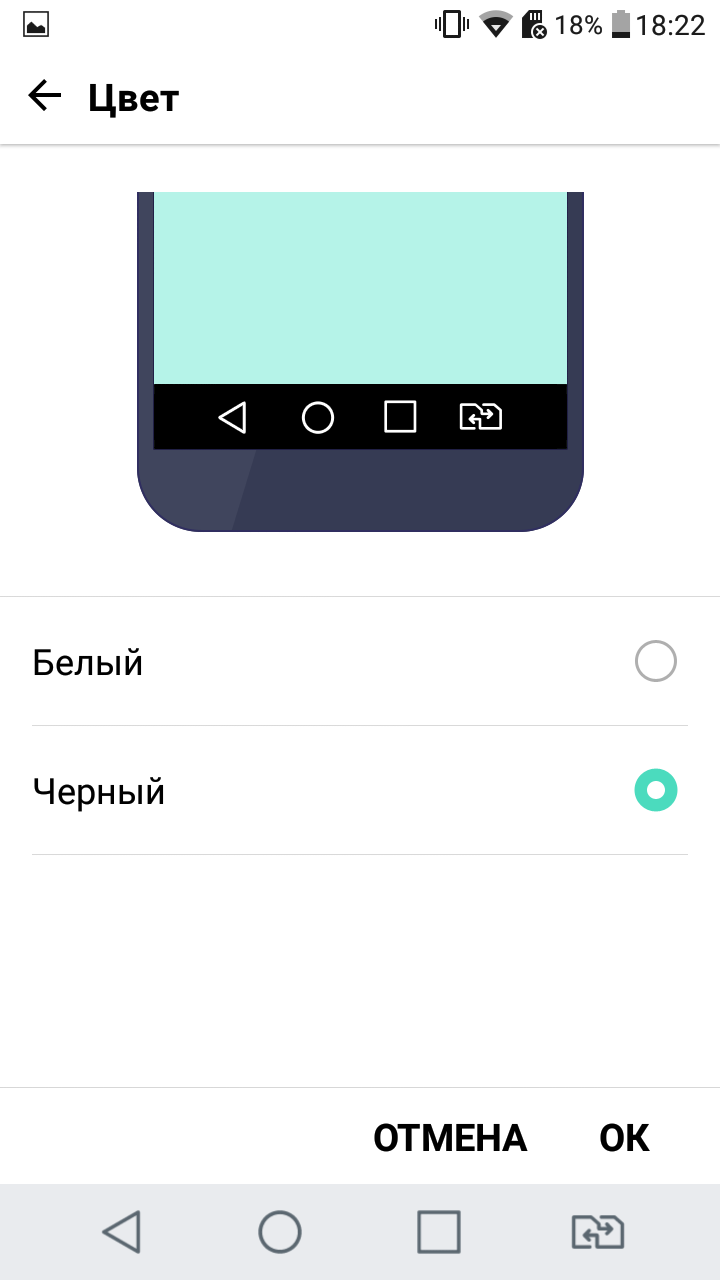Confirm the choice with ОК

[x=625, y=1138]
